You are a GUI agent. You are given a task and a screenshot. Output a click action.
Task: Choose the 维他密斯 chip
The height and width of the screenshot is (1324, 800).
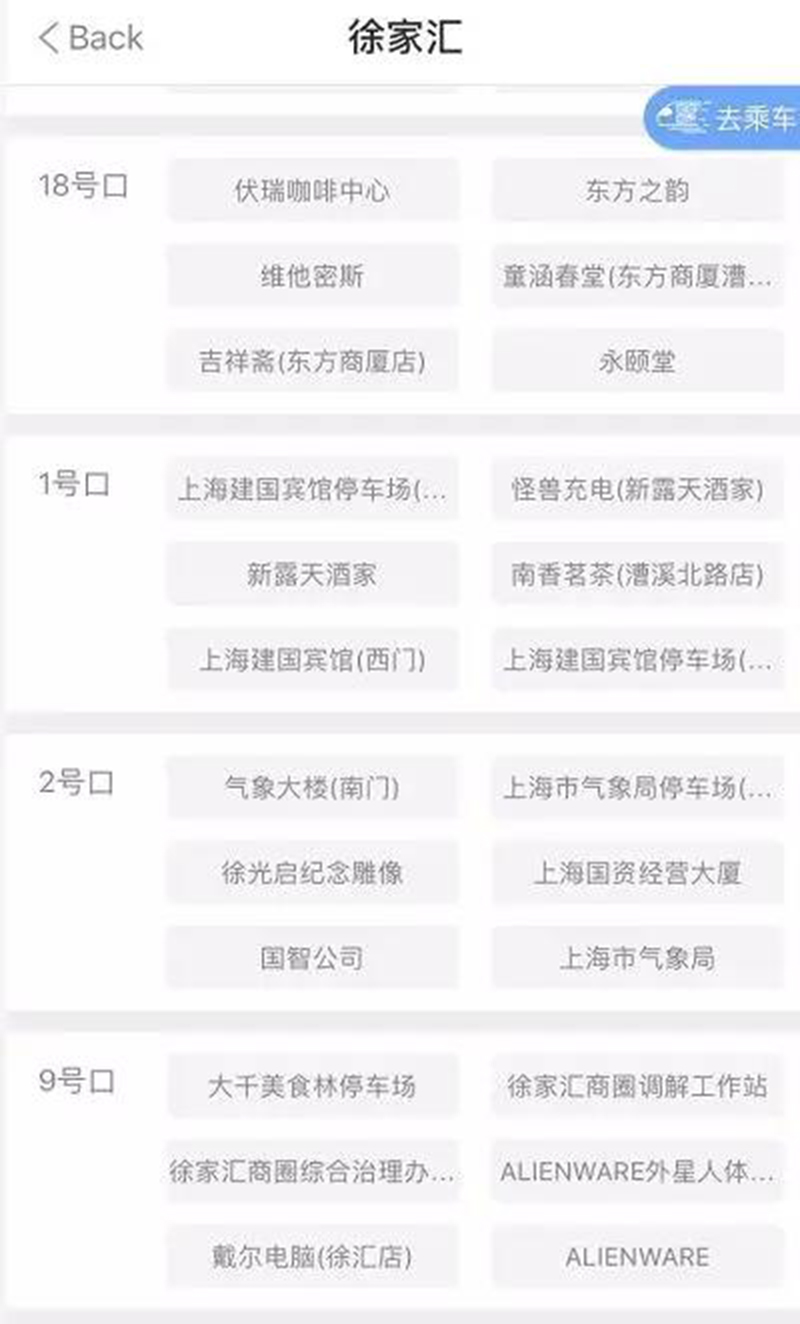[x=312, y=275]
